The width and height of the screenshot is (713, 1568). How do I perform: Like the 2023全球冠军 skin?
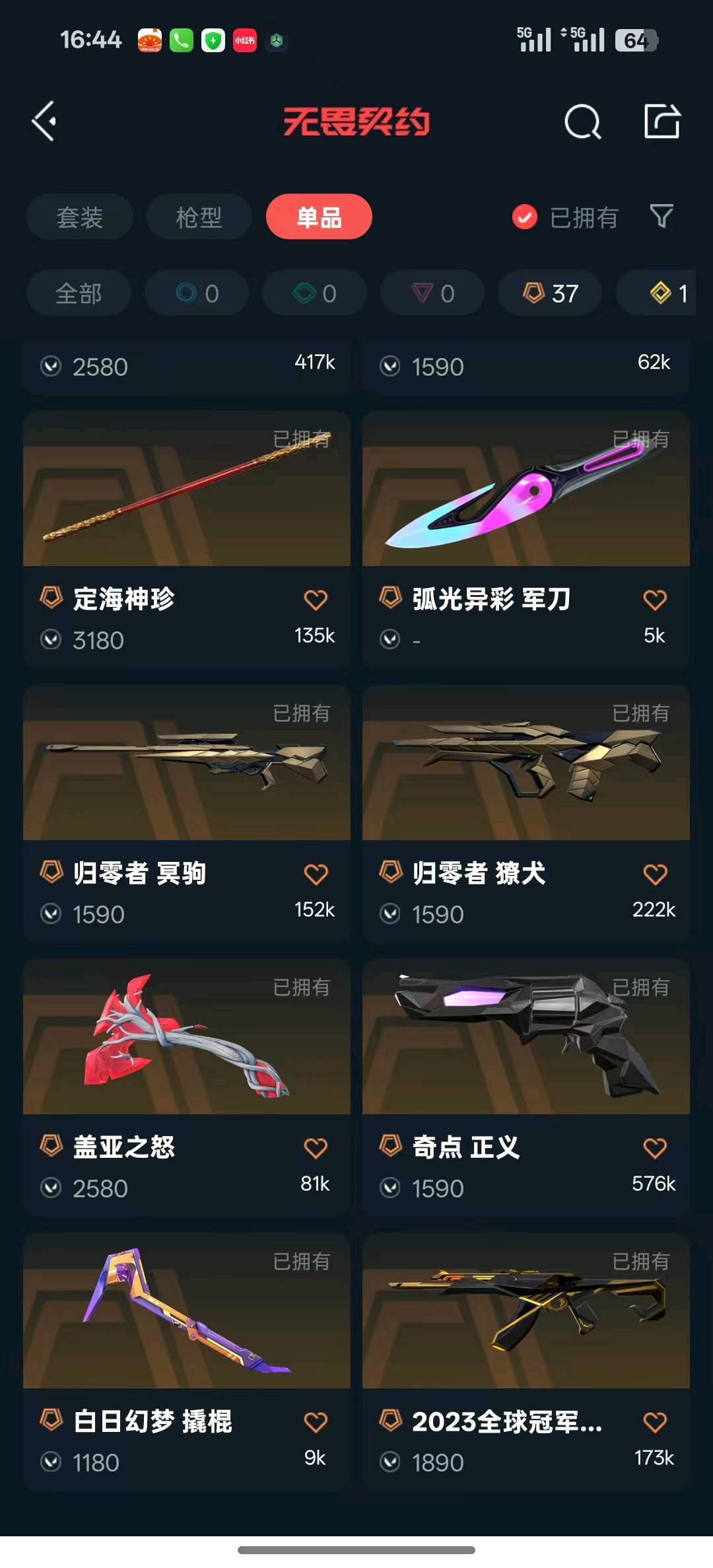click(x=655, y=1422)
